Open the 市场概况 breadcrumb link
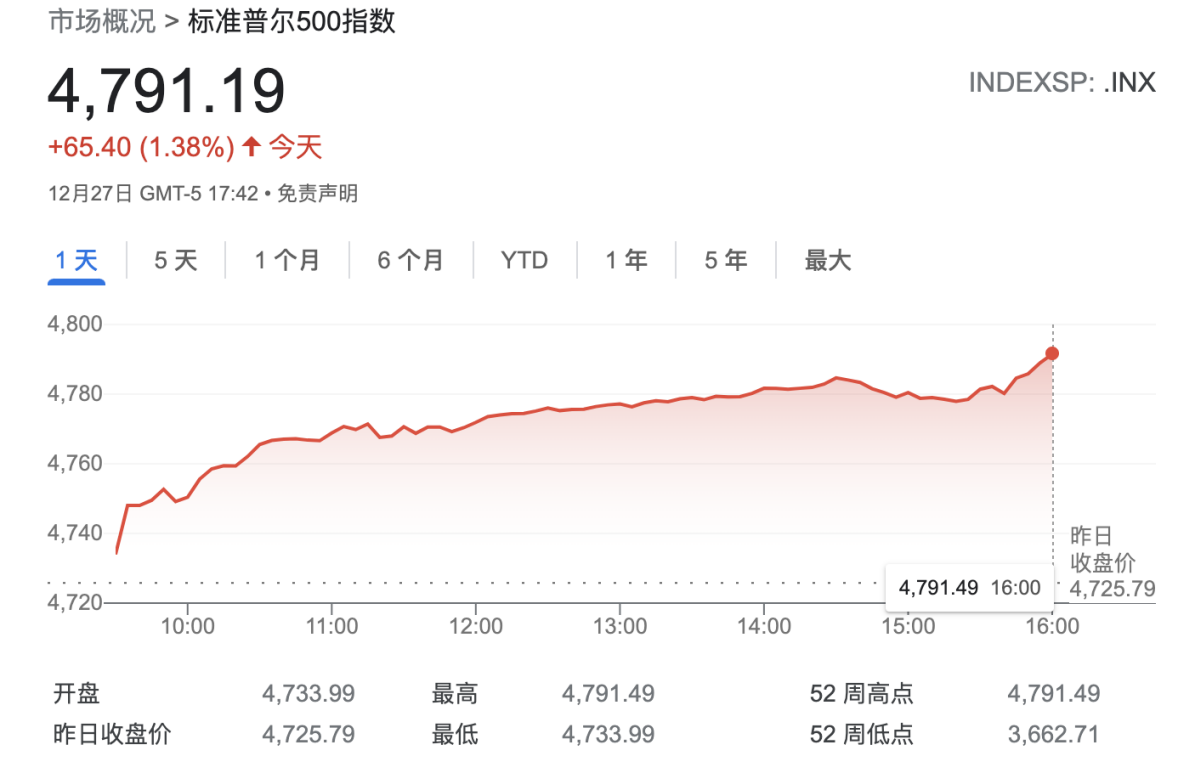The height and width of the screenshot is (773, 1195). coord(102,22)
